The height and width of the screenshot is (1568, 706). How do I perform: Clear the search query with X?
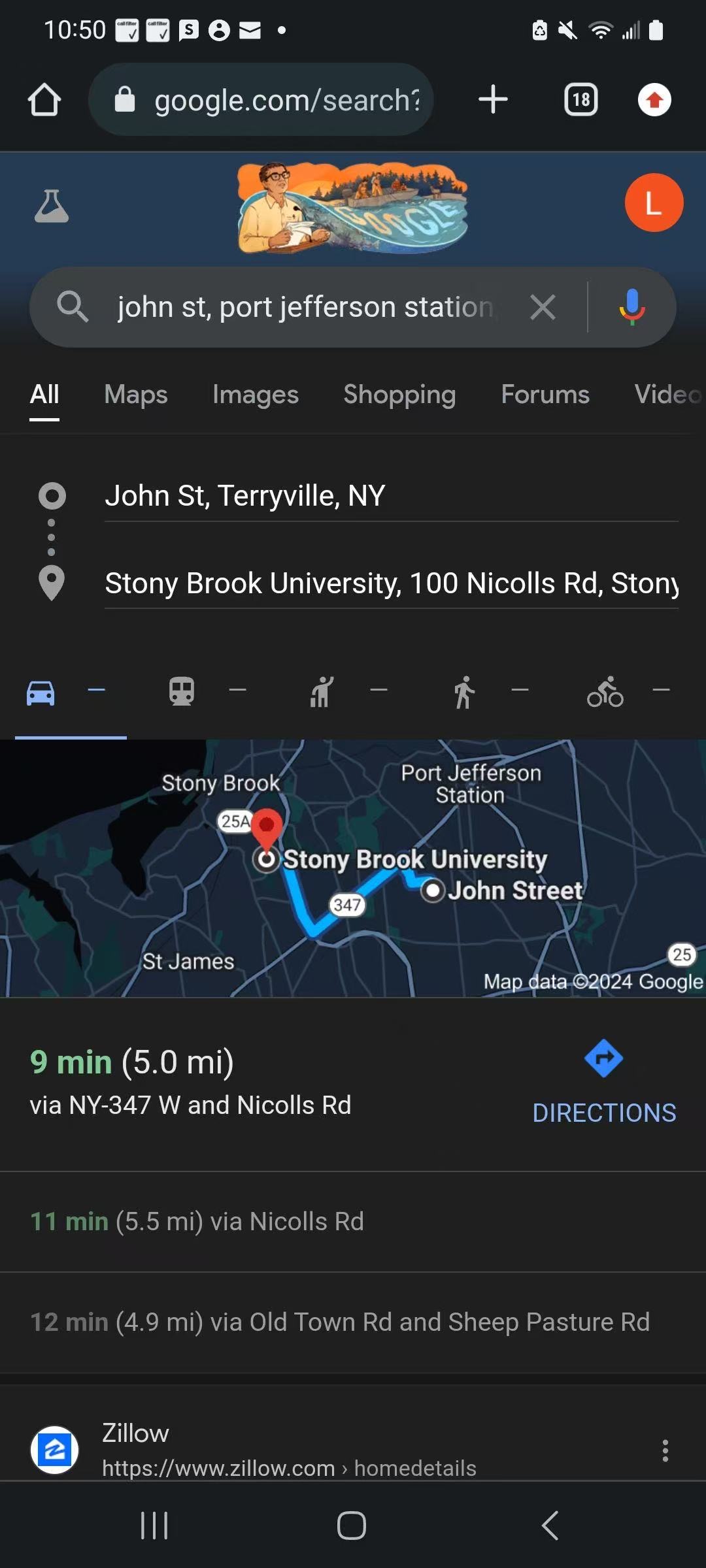[543, 307]
